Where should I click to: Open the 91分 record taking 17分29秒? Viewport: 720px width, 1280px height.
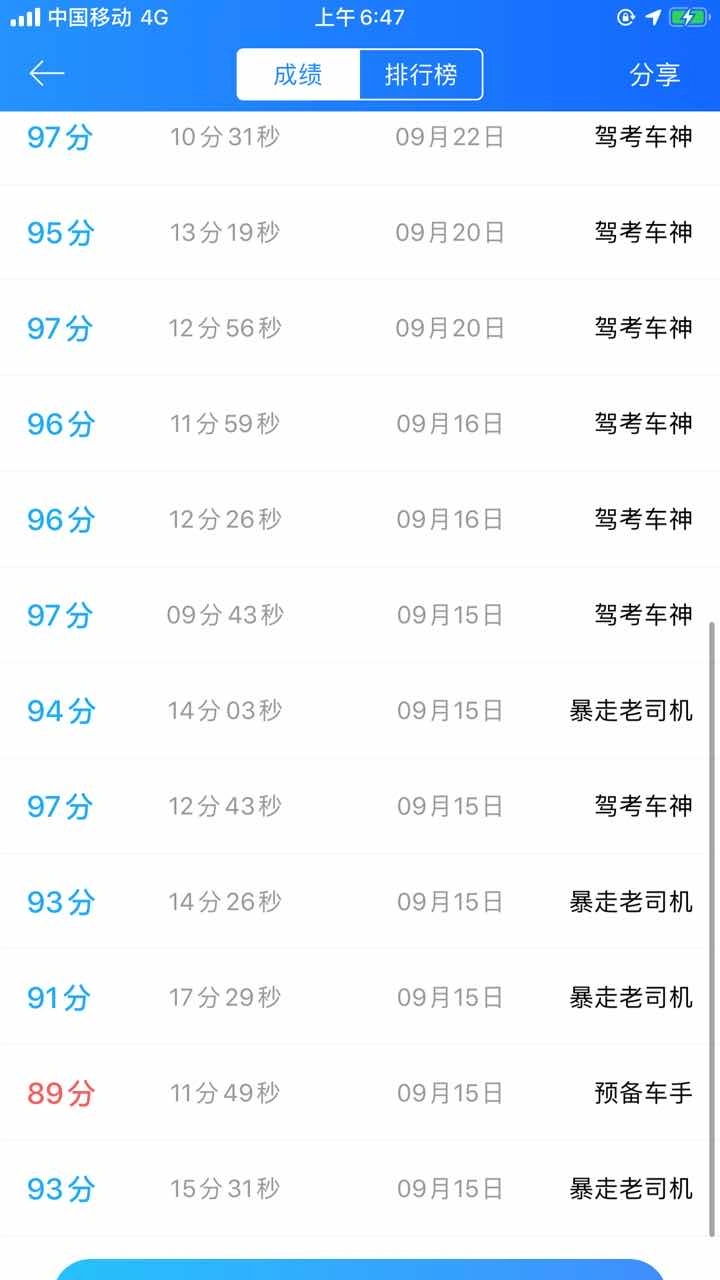360,997
